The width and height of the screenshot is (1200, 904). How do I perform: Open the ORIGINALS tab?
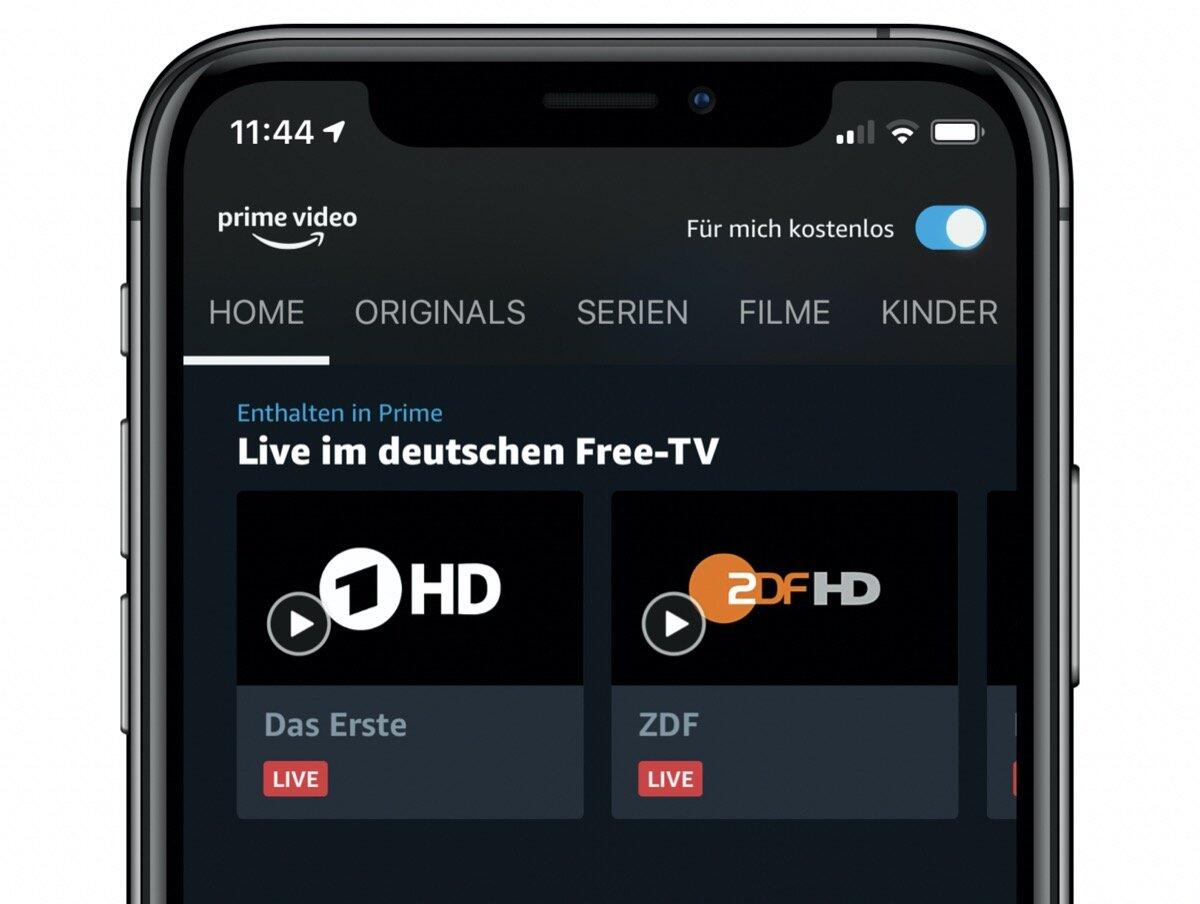coord(439,313)
